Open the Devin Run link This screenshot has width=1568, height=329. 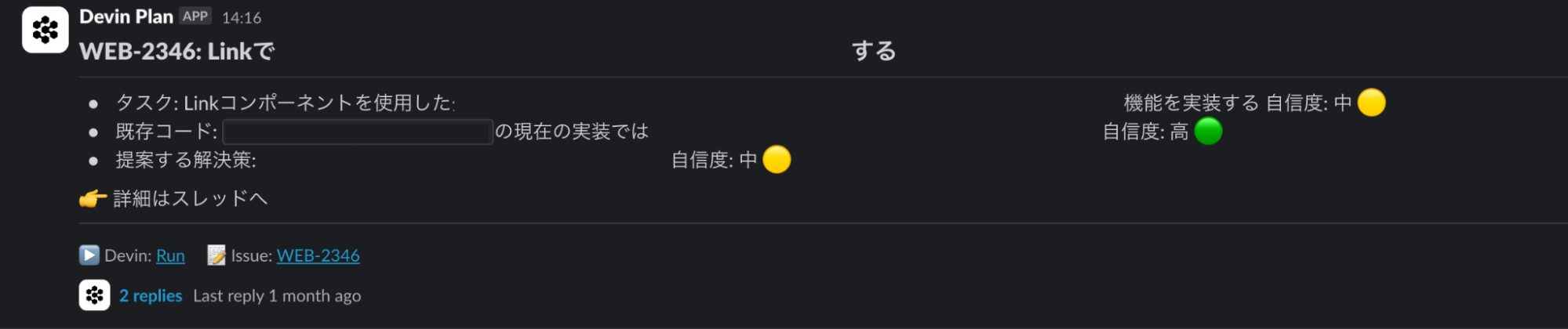[x=170, y=255]
